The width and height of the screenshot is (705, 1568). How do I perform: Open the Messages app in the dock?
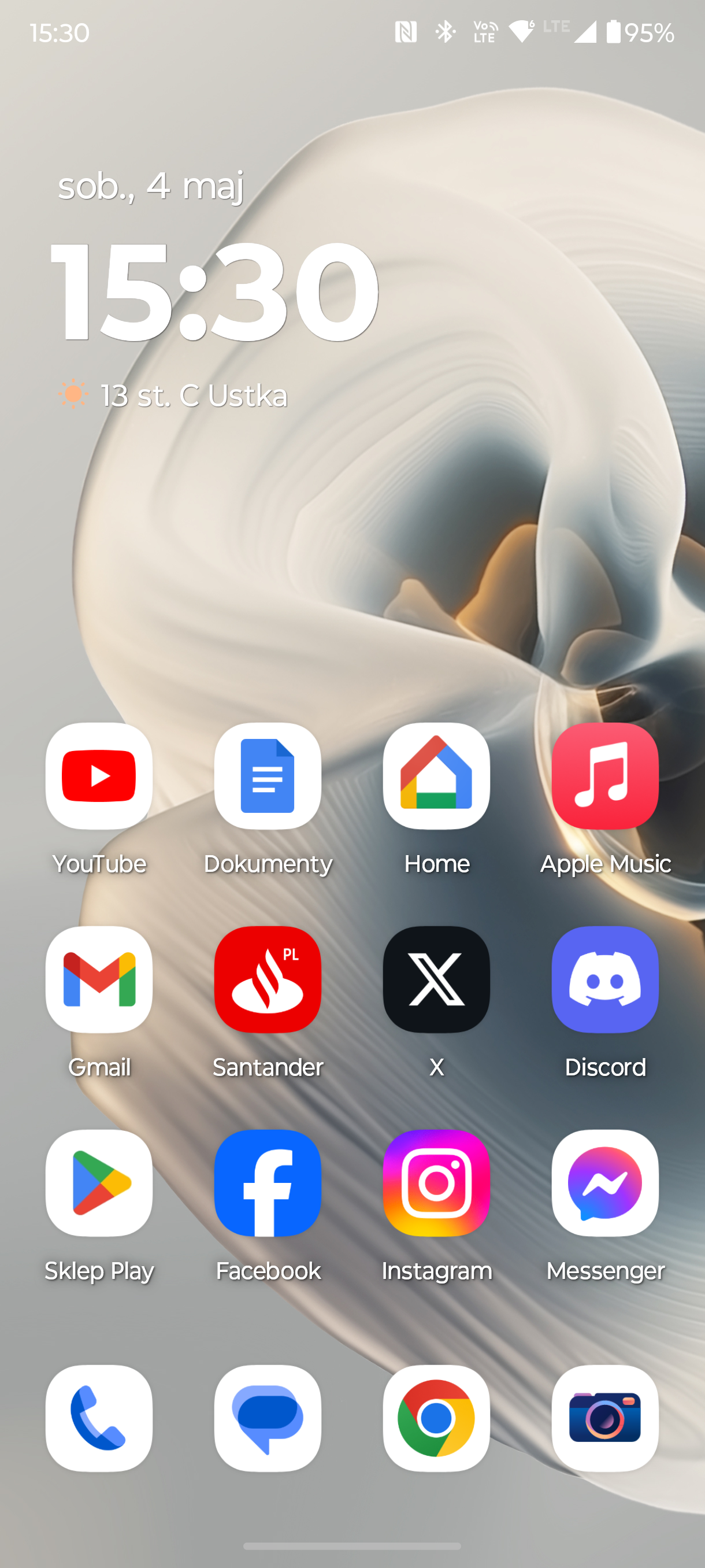[268, 1418]
